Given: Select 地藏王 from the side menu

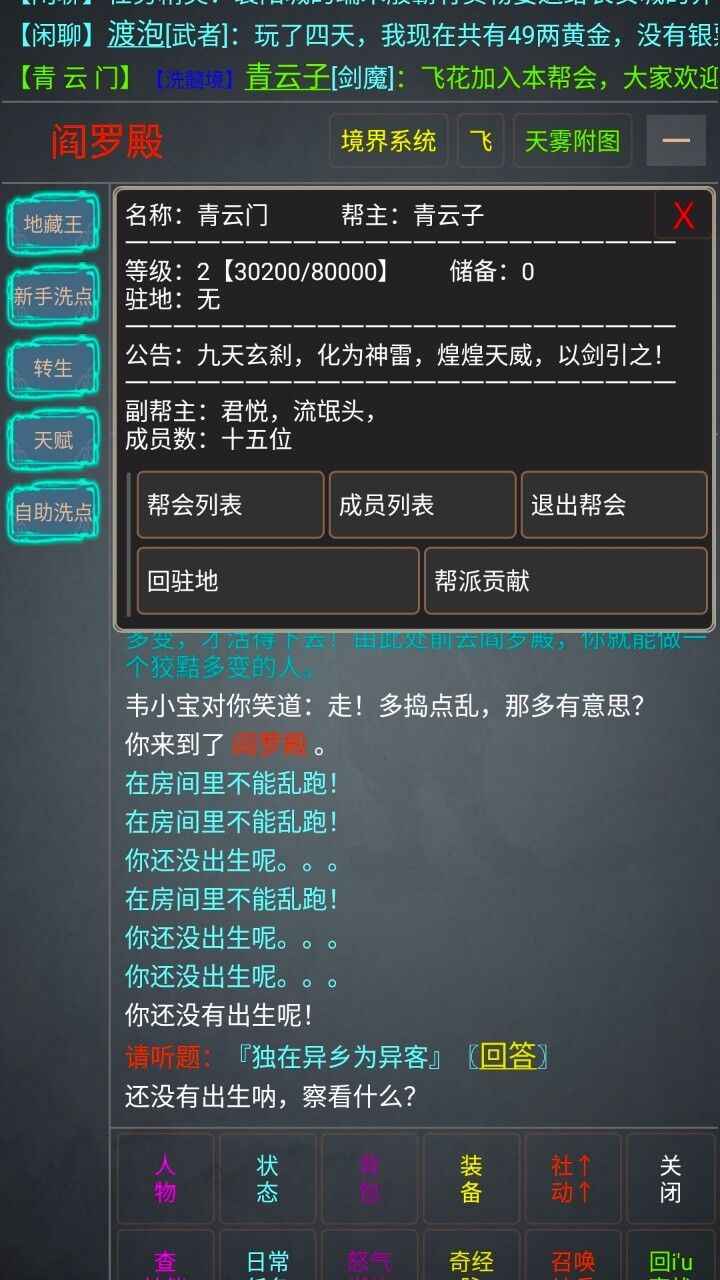Looking at the screenshot, I should click(x=54, y=224).
